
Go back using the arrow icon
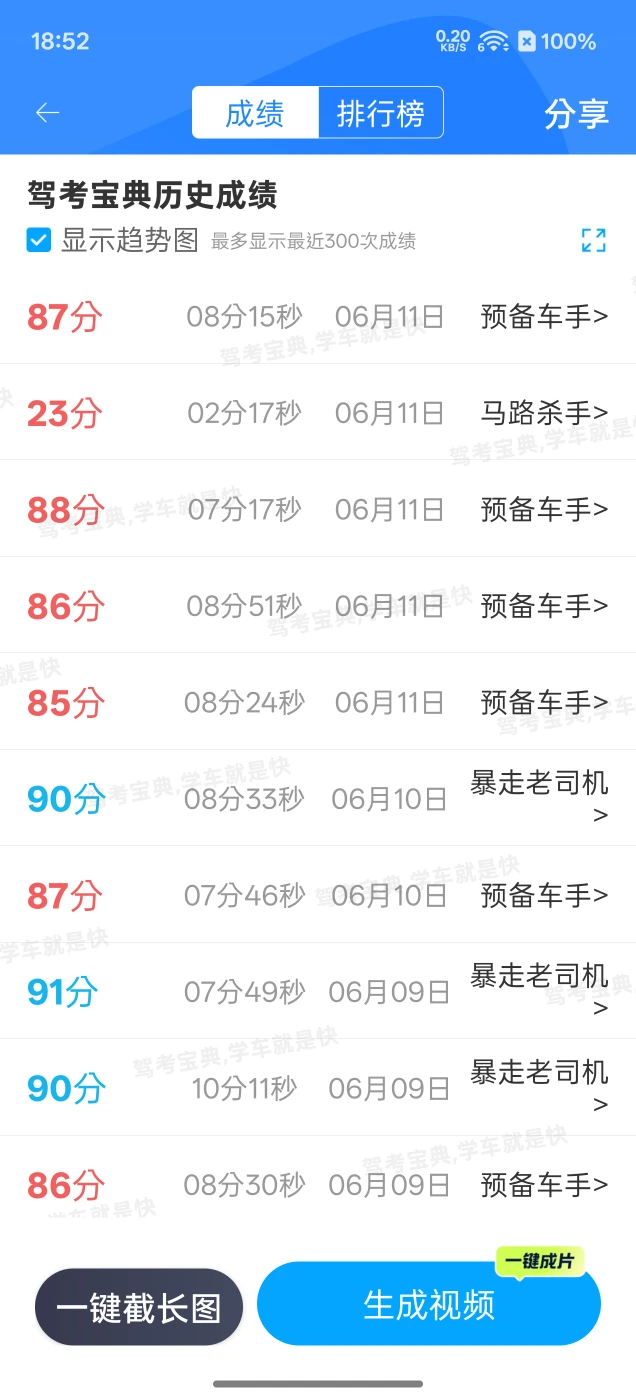[x=47, y=113]
